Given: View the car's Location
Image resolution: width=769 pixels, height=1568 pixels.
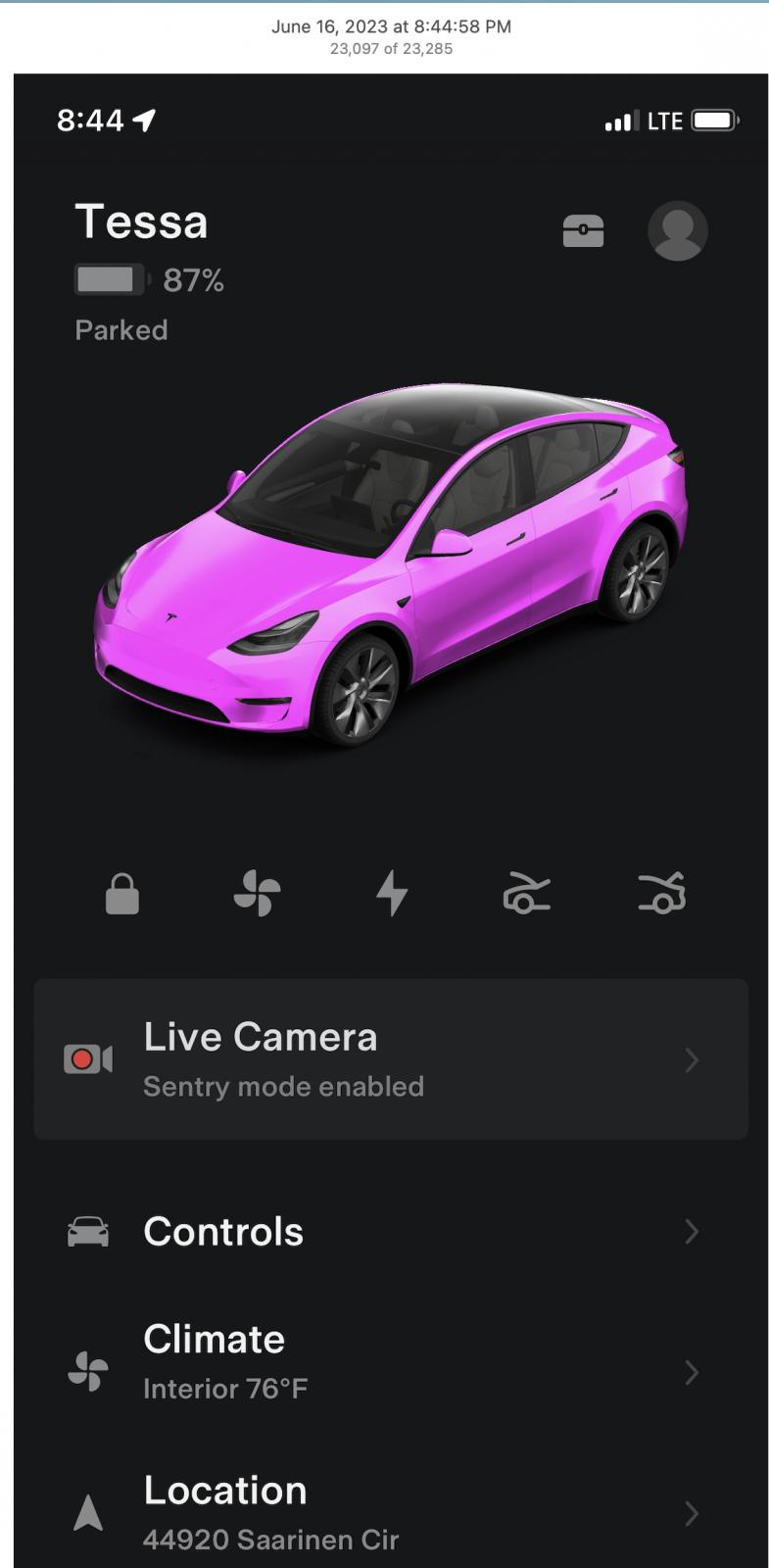Looking at the screenshot, I should tap(390, 1512).
